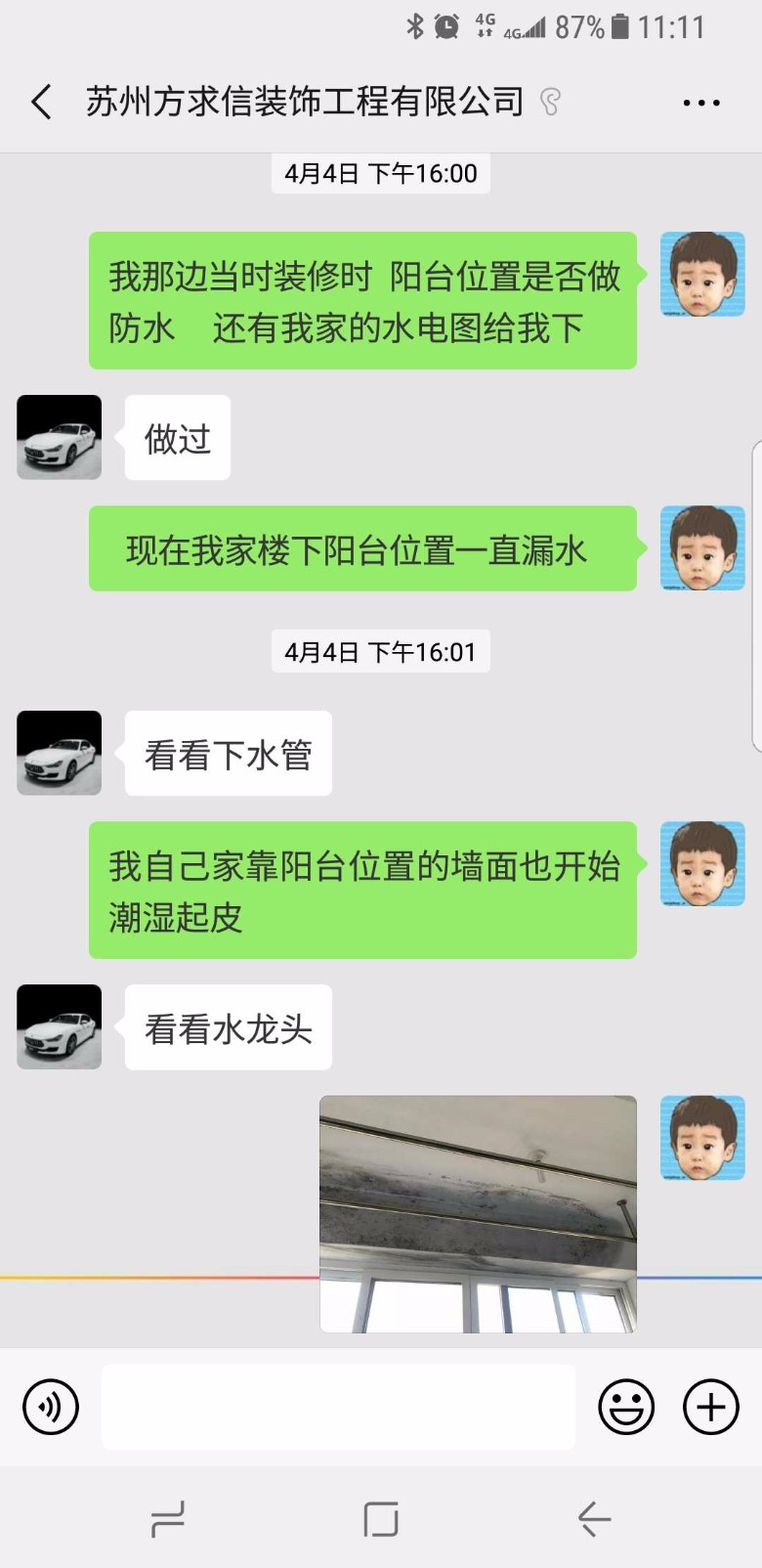Tap the car avatar next to 看看下水管
Image resolution: width=762 pixels, height=1568 pixels.
(60, 753)
